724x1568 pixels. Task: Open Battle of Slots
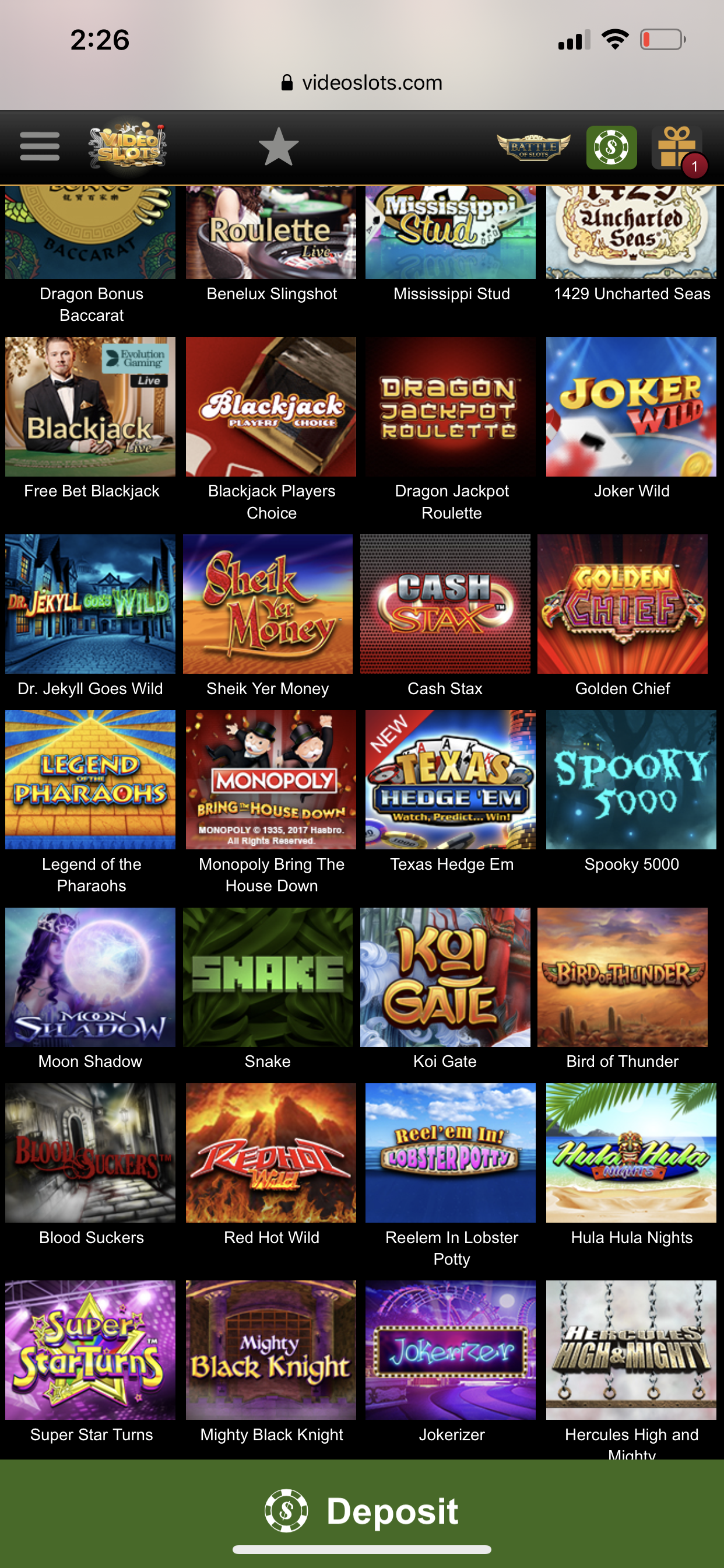533,146
